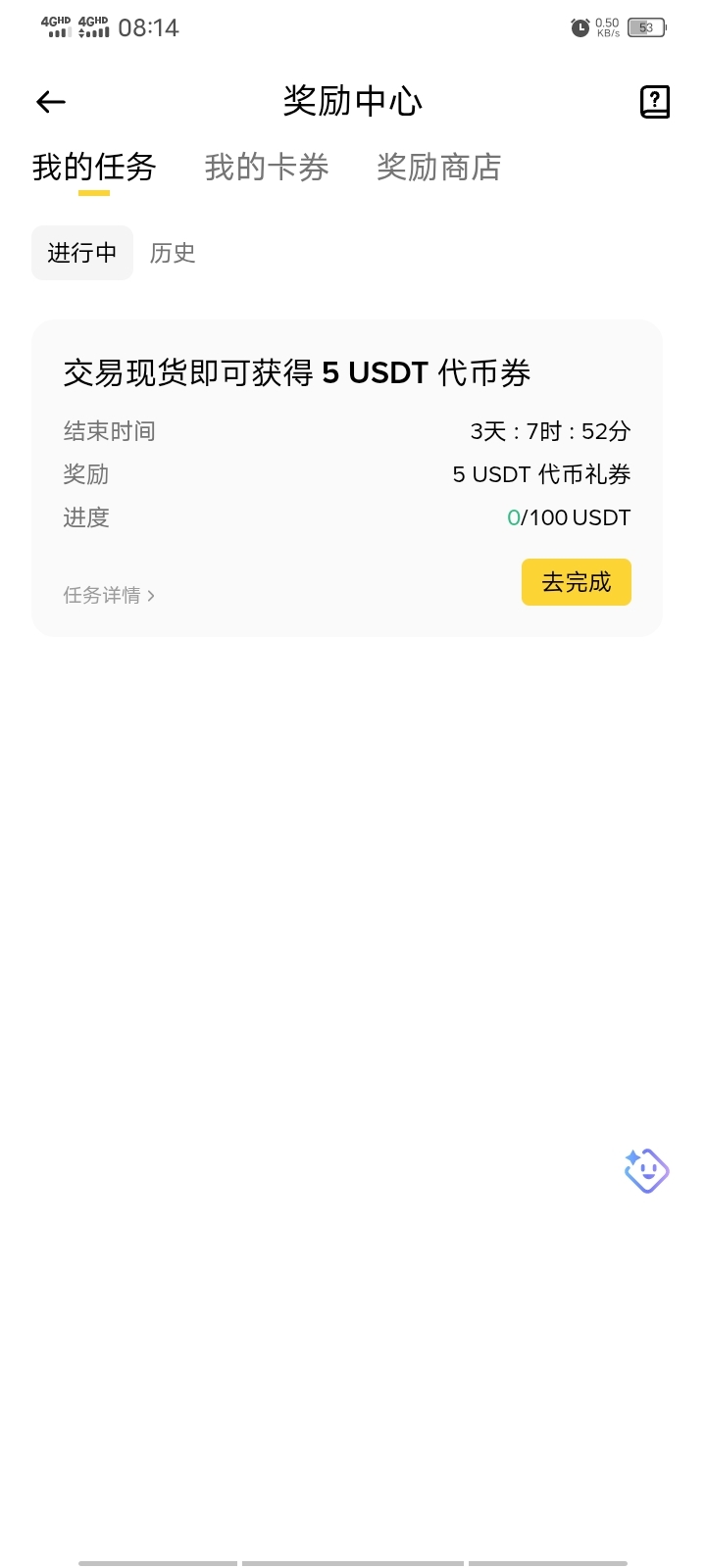Tap the 去完成 button
The image size is (706, 1568).
point(576,582)
